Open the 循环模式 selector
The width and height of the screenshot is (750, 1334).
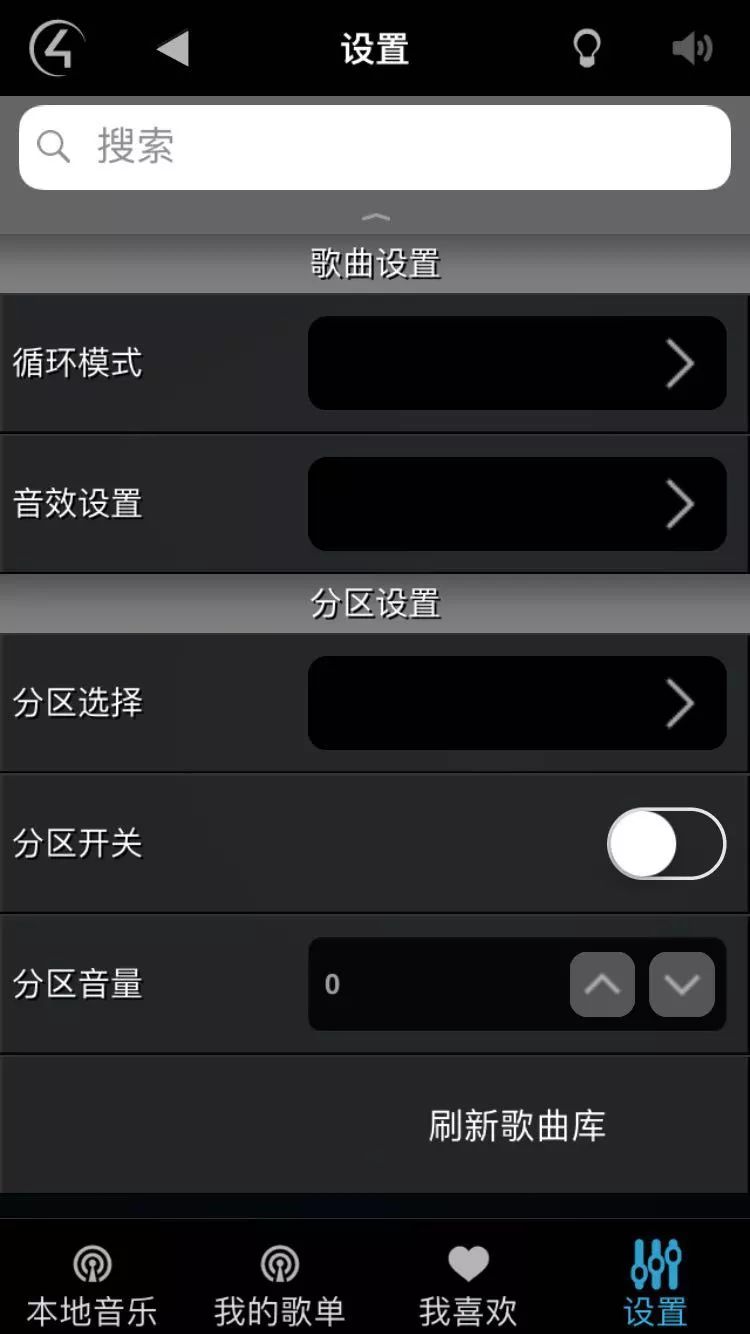pyautogui.click(x=517, y=363)
